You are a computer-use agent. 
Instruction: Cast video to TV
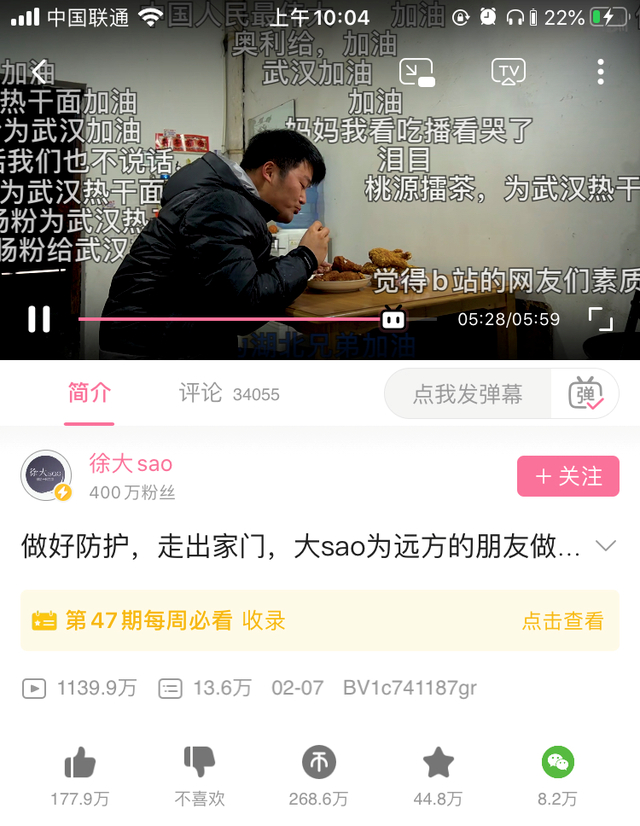508,72
